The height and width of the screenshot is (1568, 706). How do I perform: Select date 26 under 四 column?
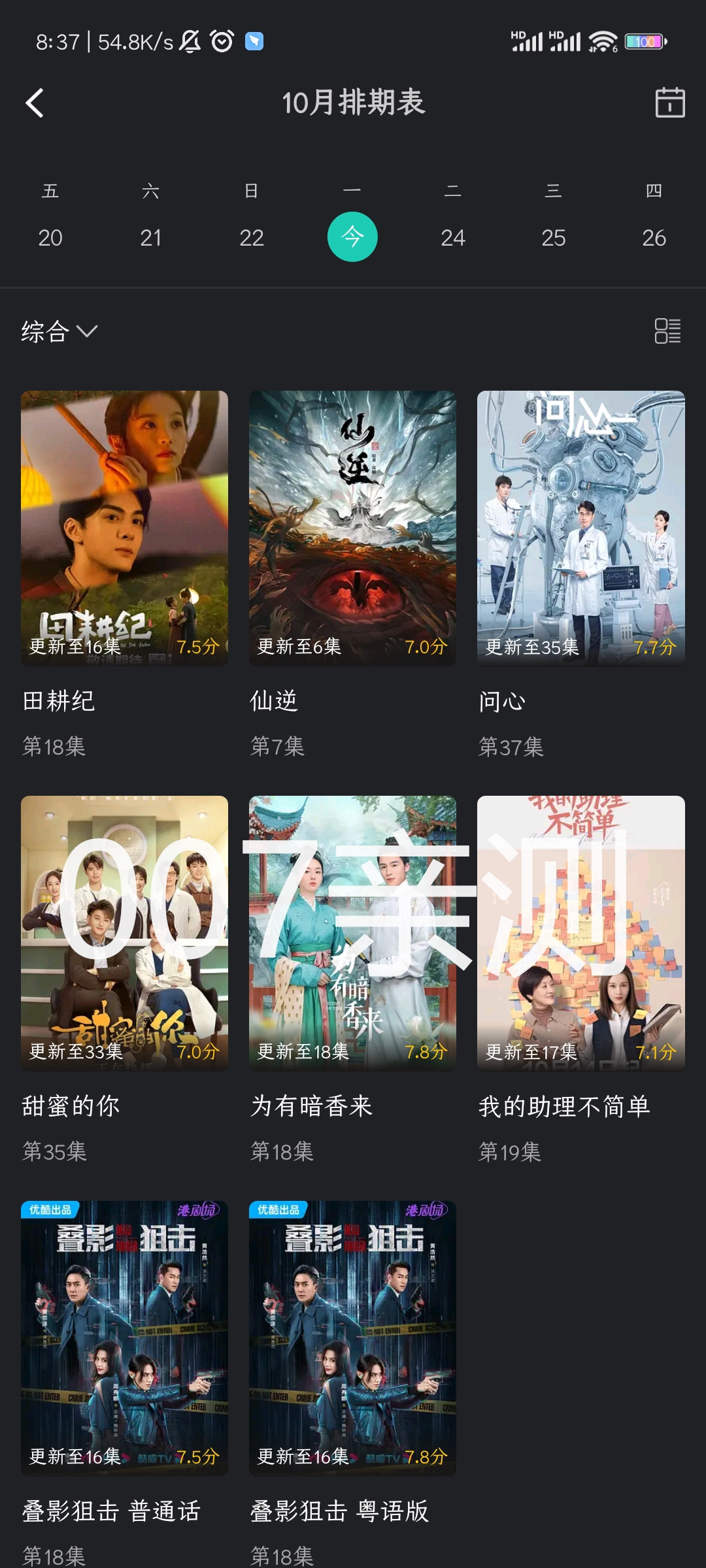[x=655, y=237]
